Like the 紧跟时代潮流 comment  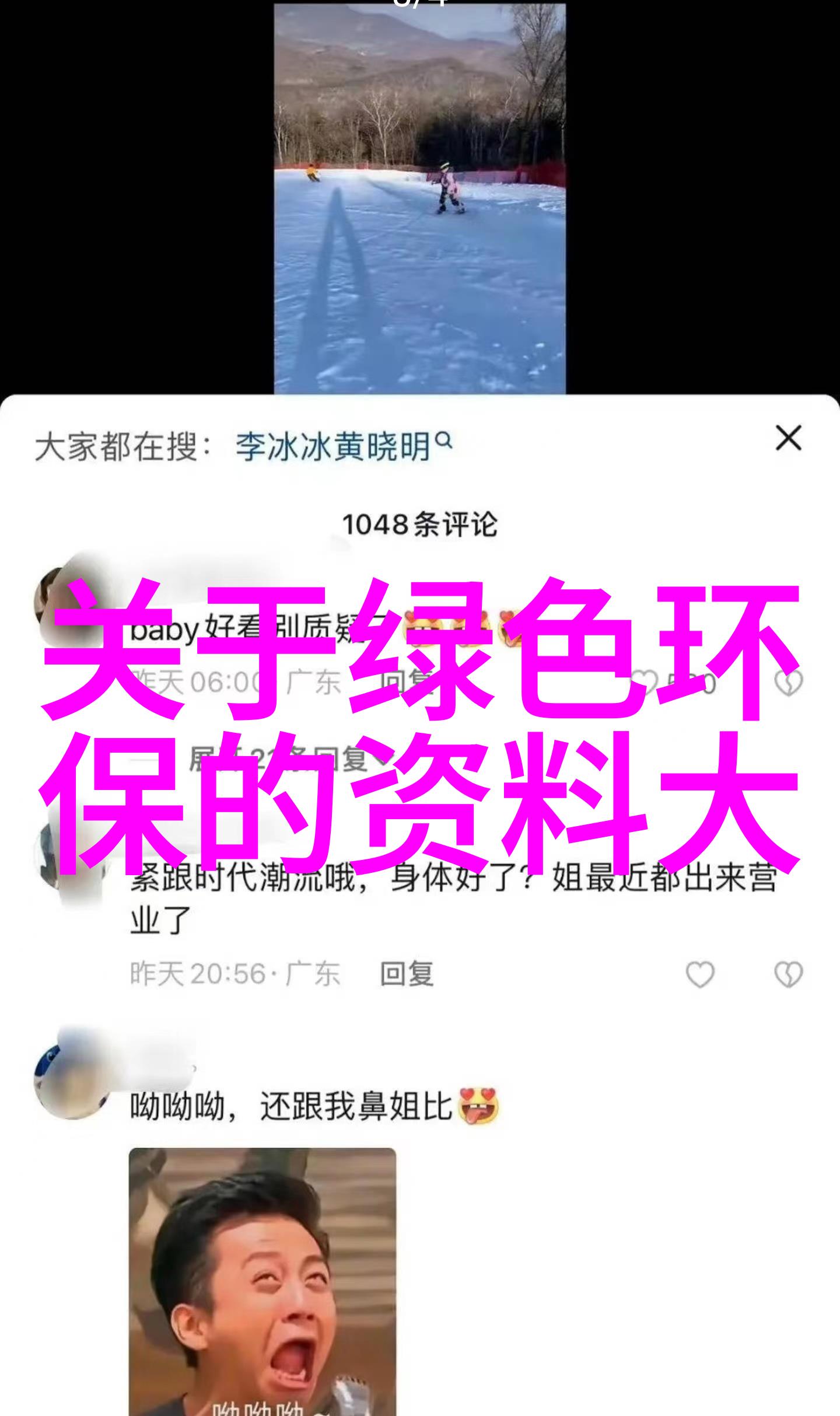[x=699, y=974]
